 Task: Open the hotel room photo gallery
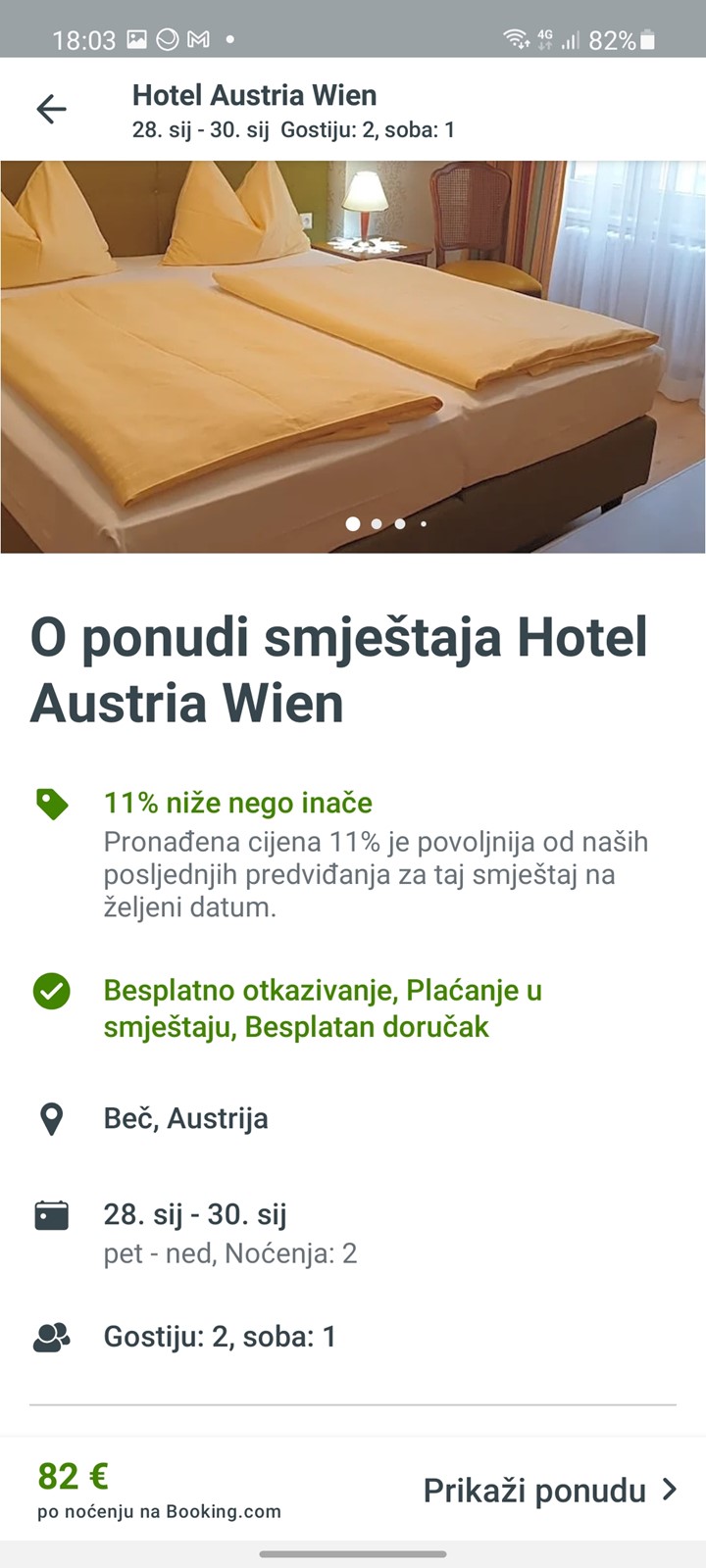tap(353, 357)
